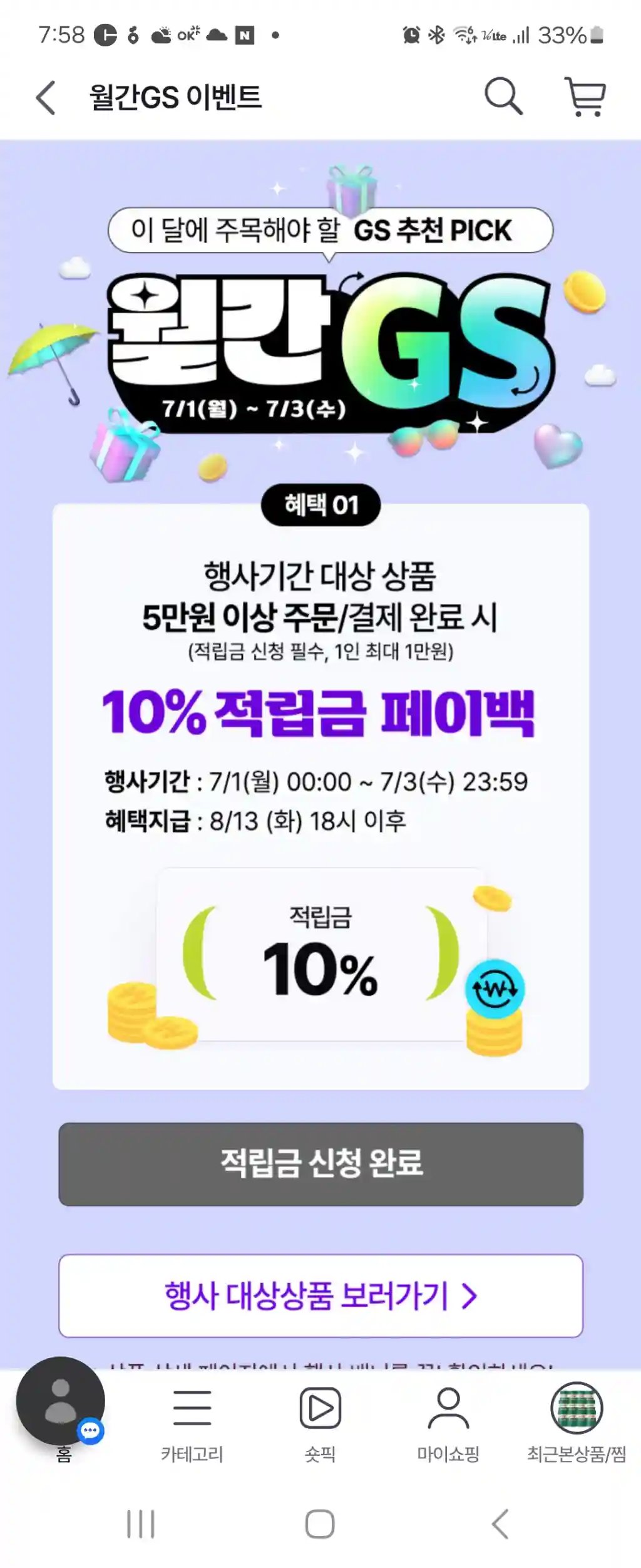Go back from 월간GS 이벤트 page

click(x=46, y=98)
